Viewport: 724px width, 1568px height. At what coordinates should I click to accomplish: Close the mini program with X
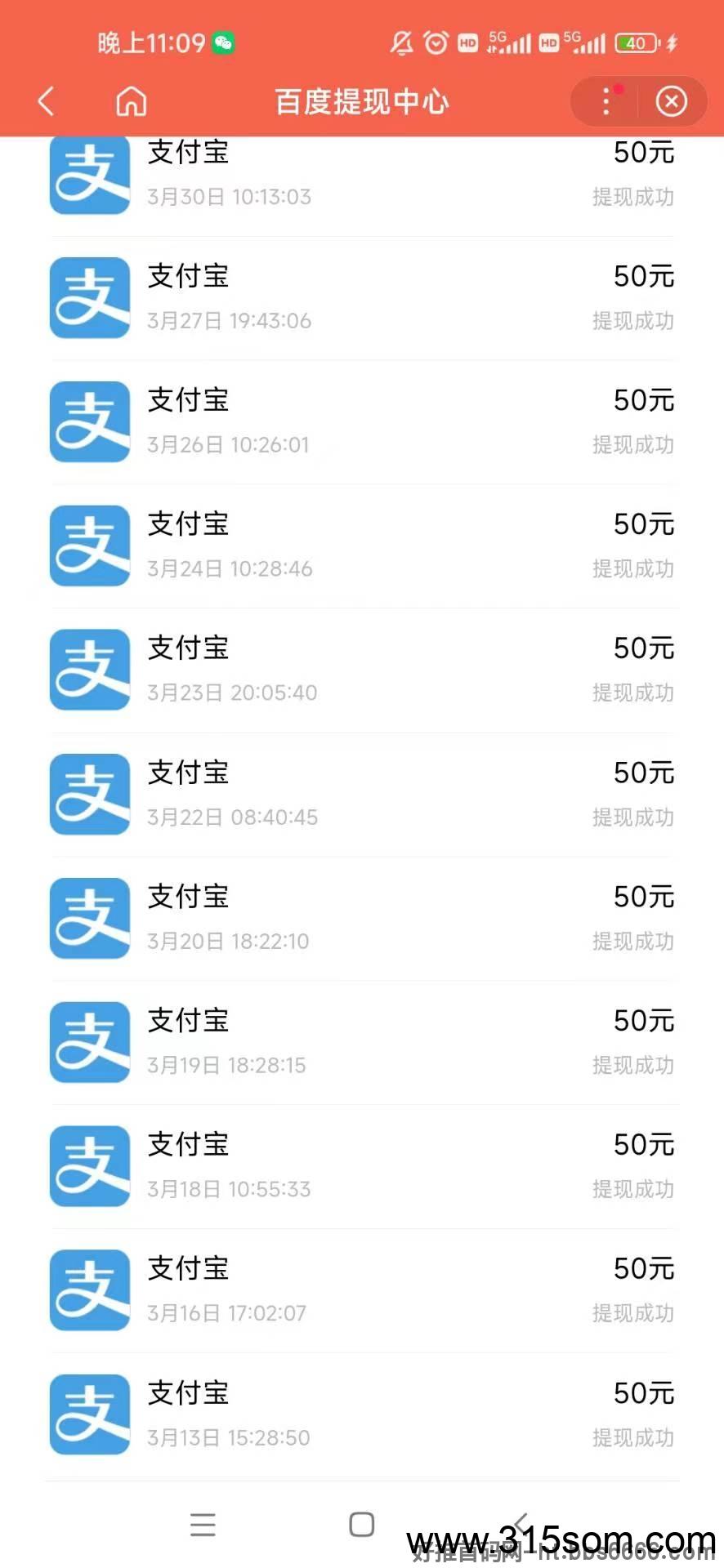pos(671,101)
